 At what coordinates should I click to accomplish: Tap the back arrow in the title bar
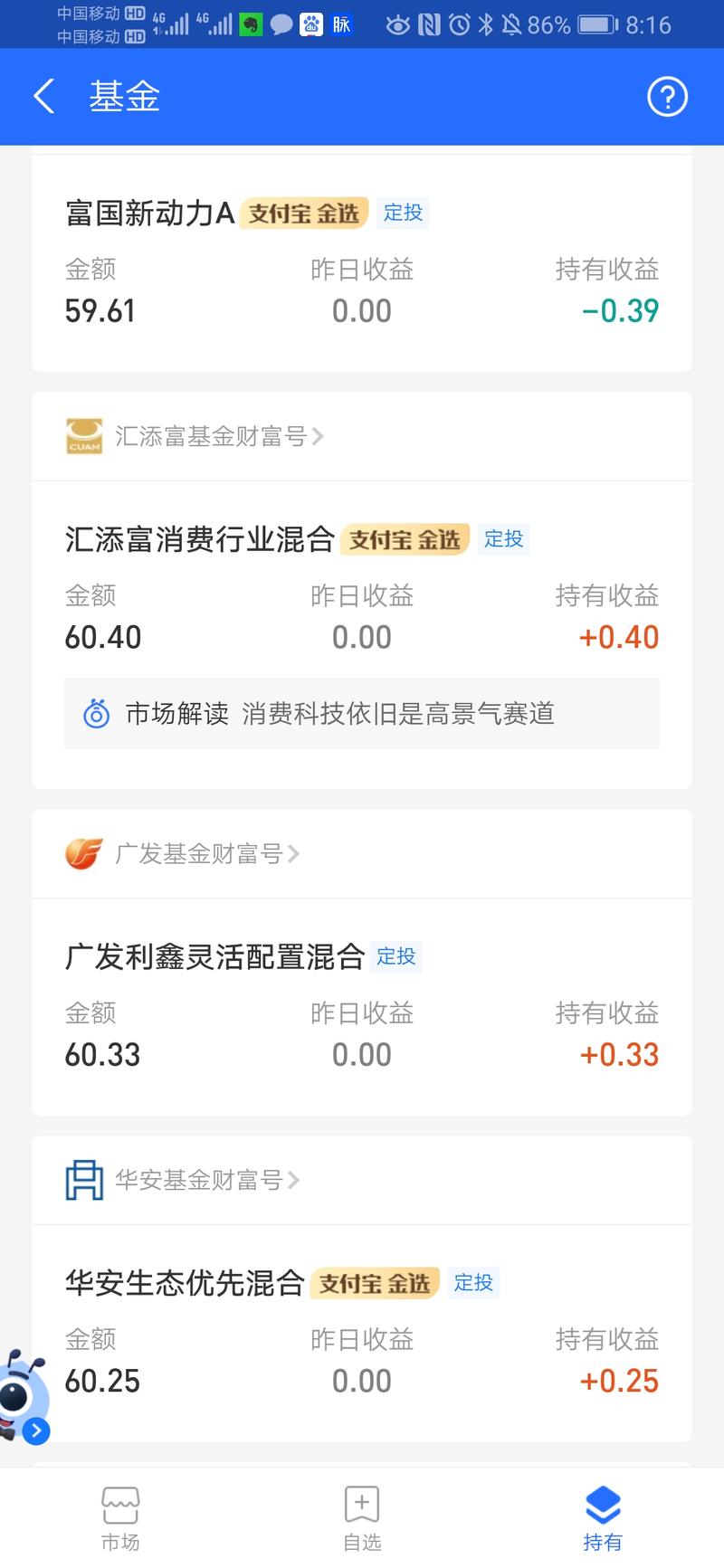pyautogui.click(x=43, y=96)
